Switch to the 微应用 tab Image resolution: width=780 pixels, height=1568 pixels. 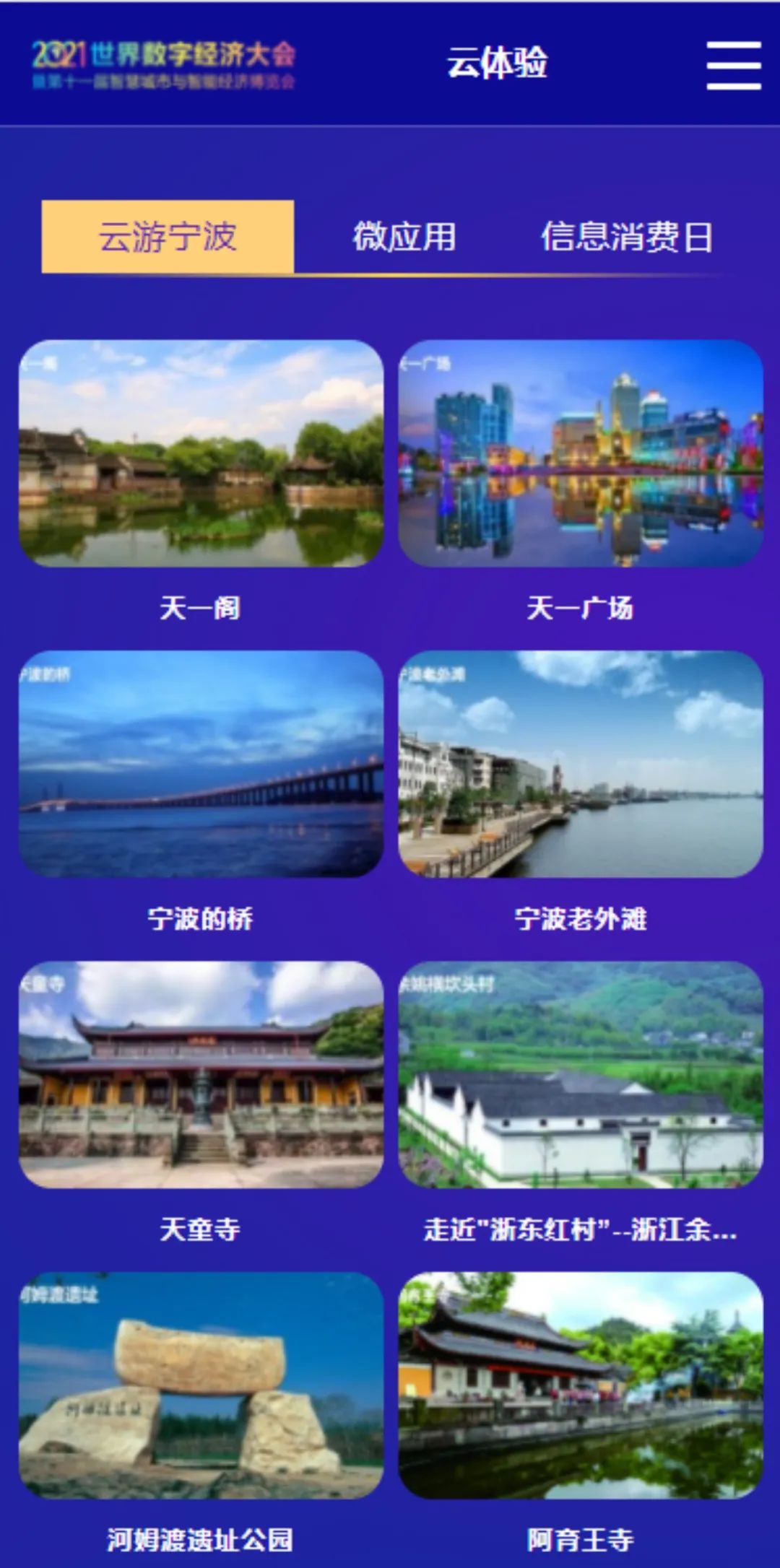(404, 237)
